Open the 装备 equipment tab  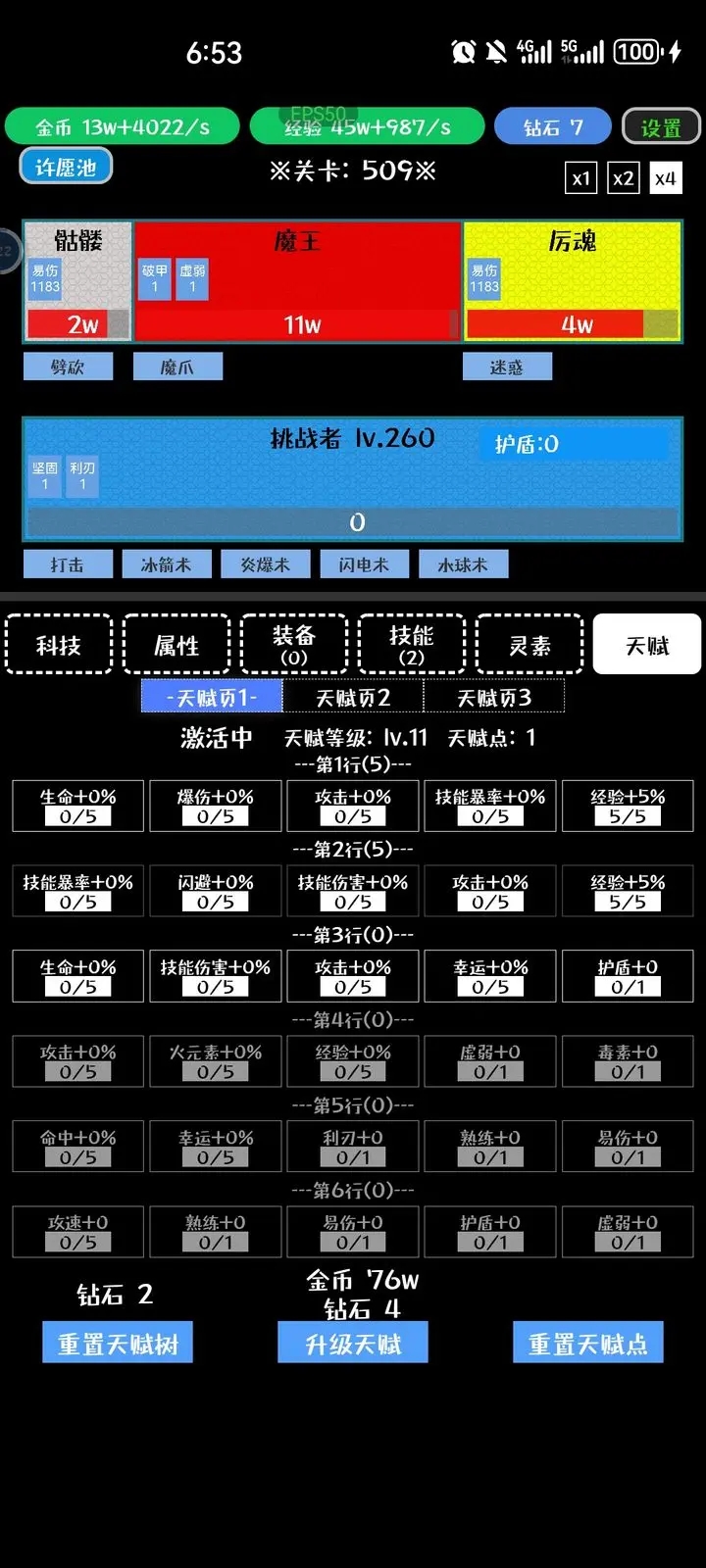click(x=294, y=645)
